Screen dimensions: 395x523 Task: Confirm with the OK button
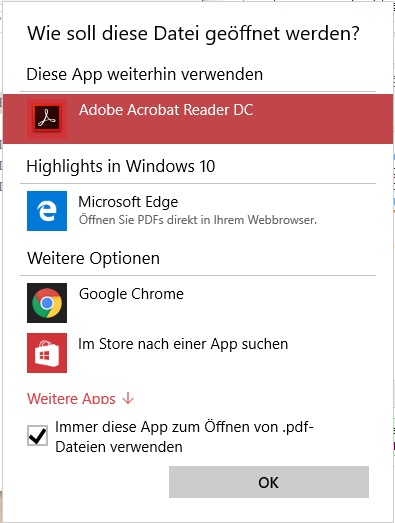(269, 482)
